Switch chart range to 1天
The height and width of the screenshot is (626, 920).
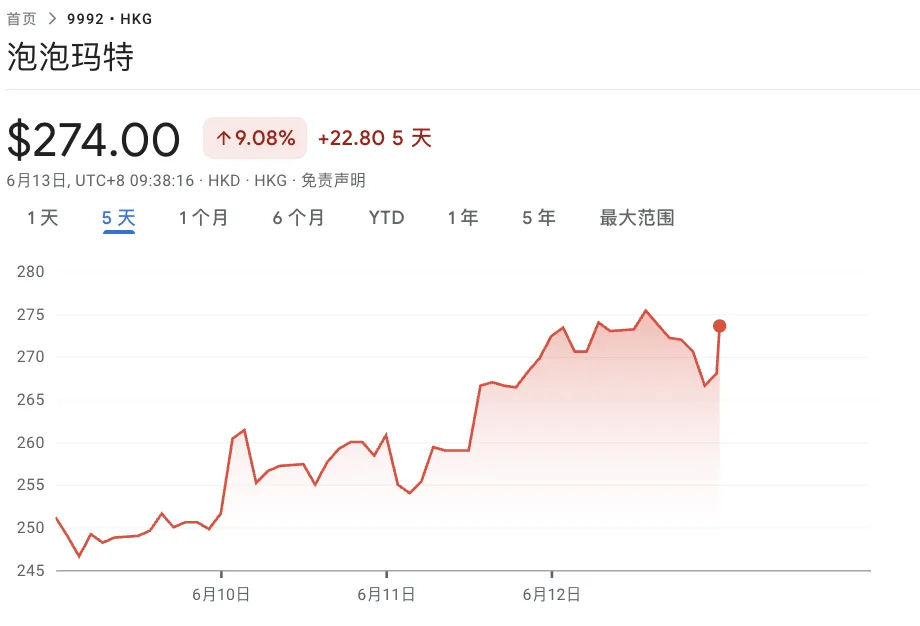coord(43,217)
